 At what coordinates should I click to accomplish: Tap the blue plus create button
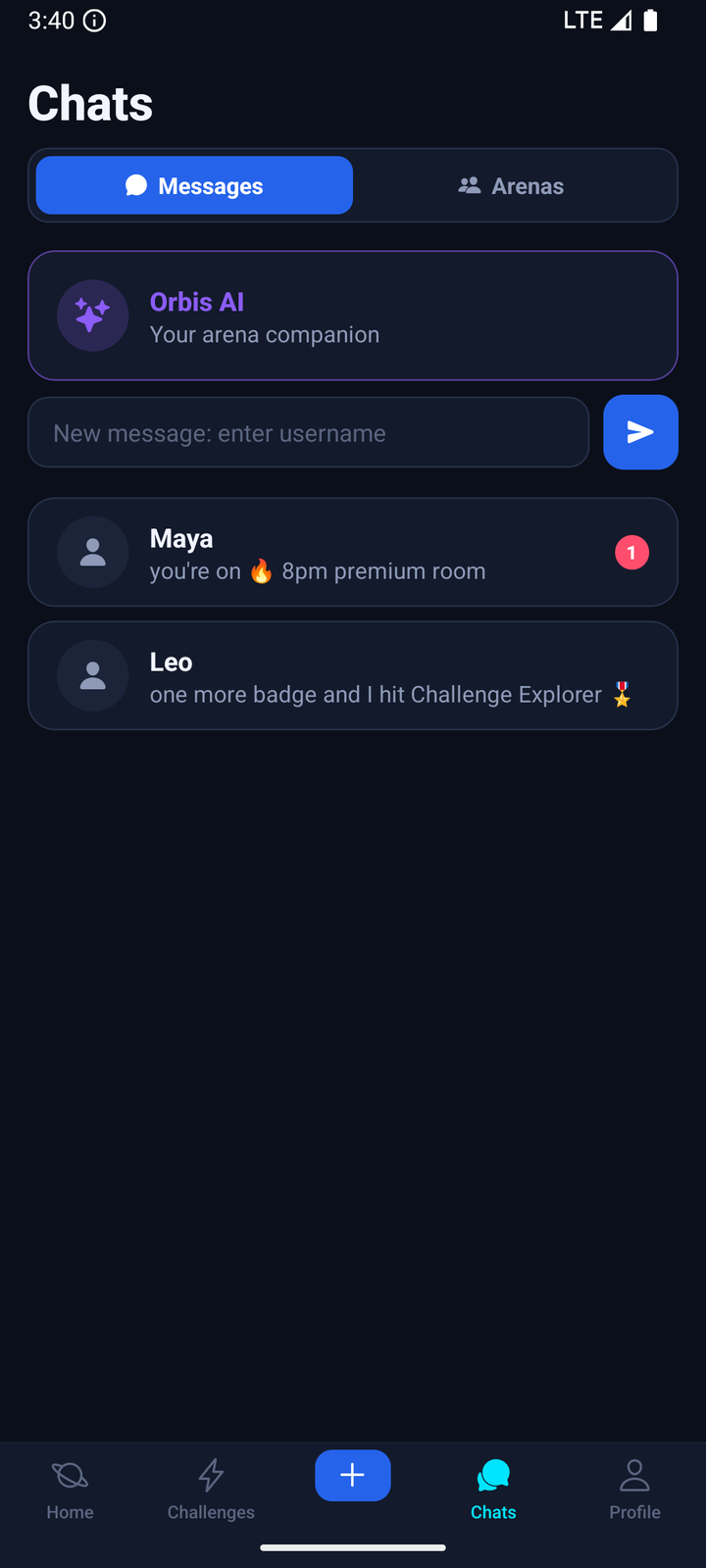tap(353, 1475)
